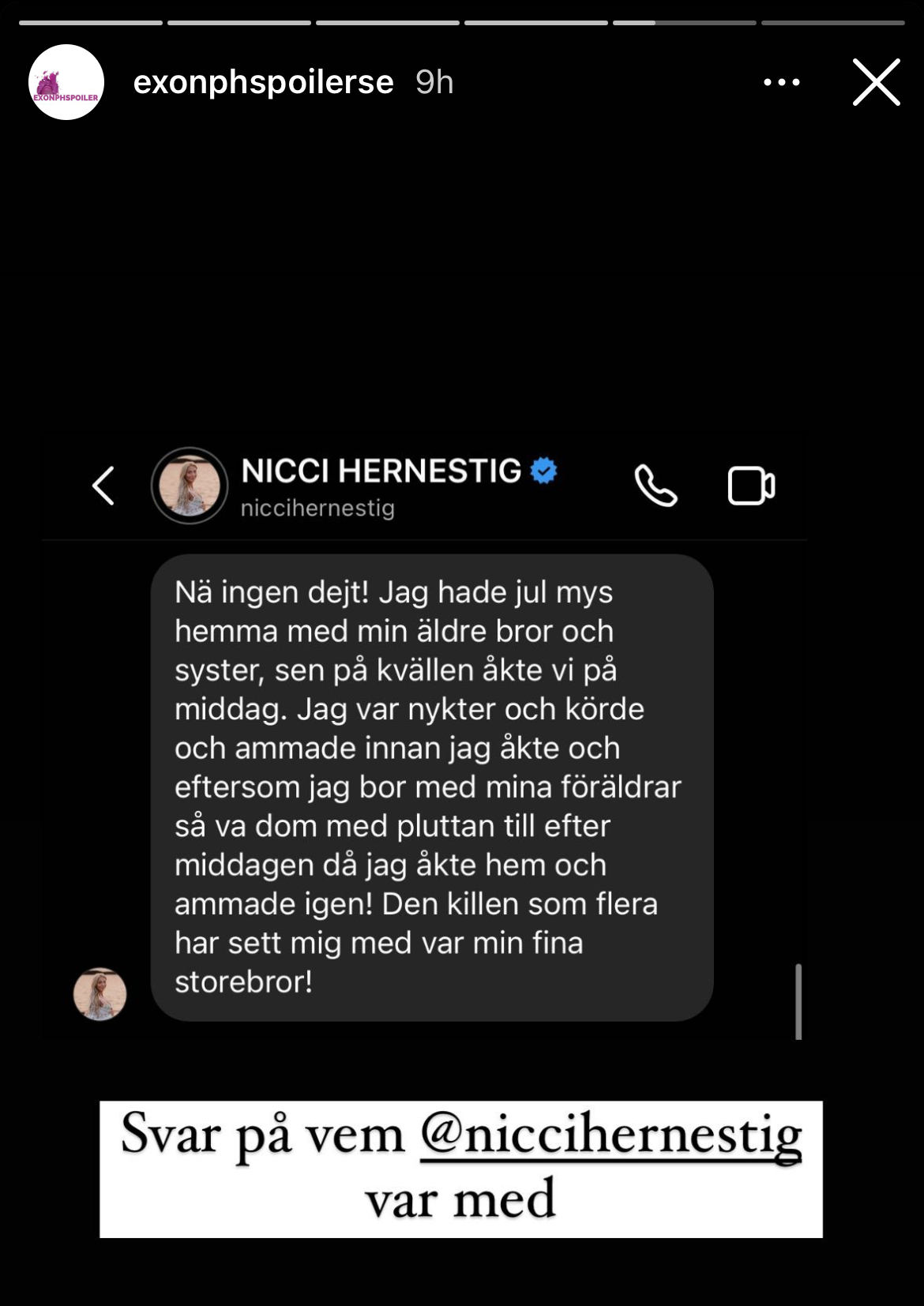Click the blue verified badge next to NICCI HERNESTIG
The height and width of the screenshot is (1306, 924).
pos(543,470)
